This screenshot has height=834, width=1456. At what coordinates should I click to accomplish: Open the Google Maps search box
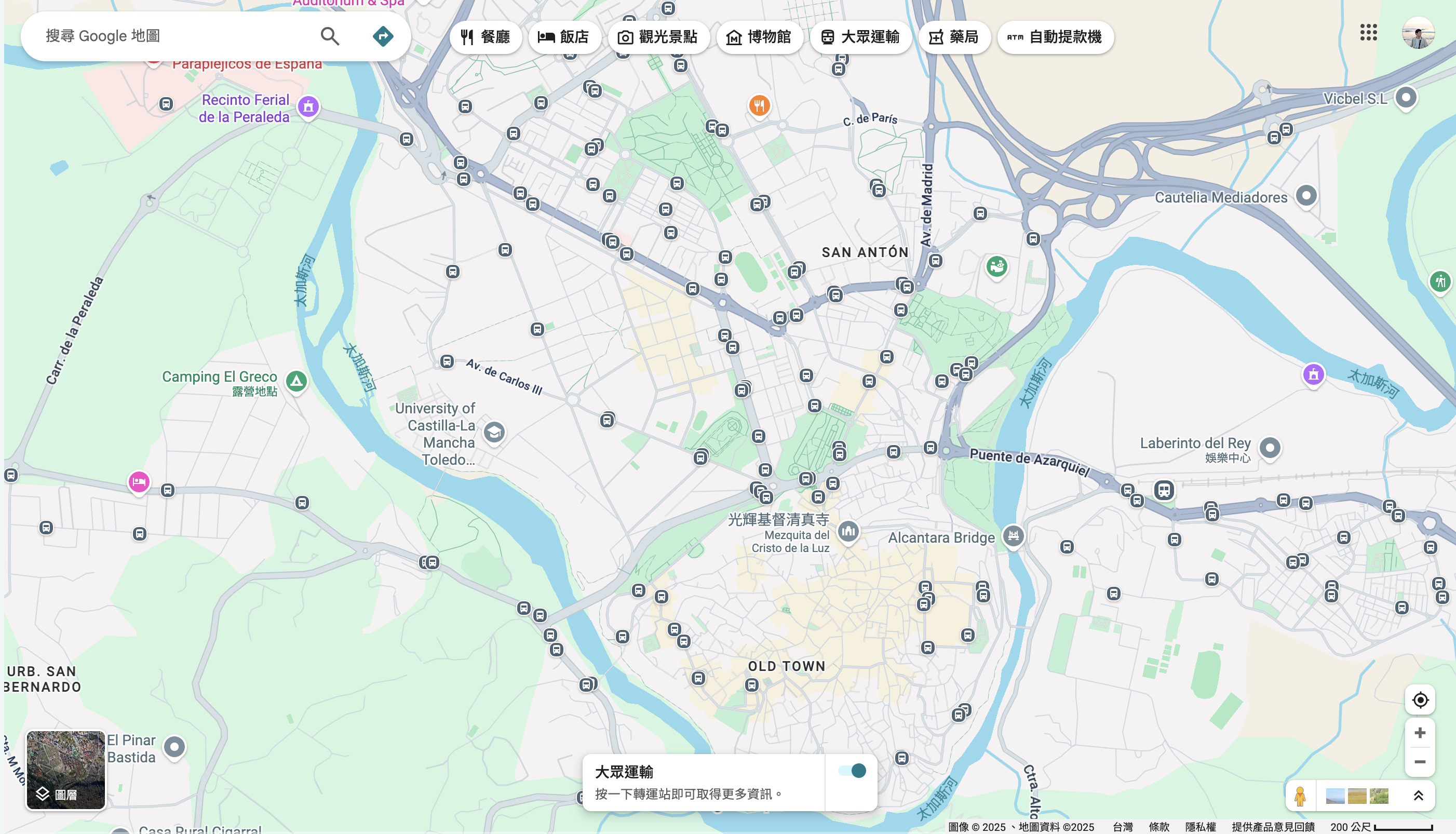(172, 36)
